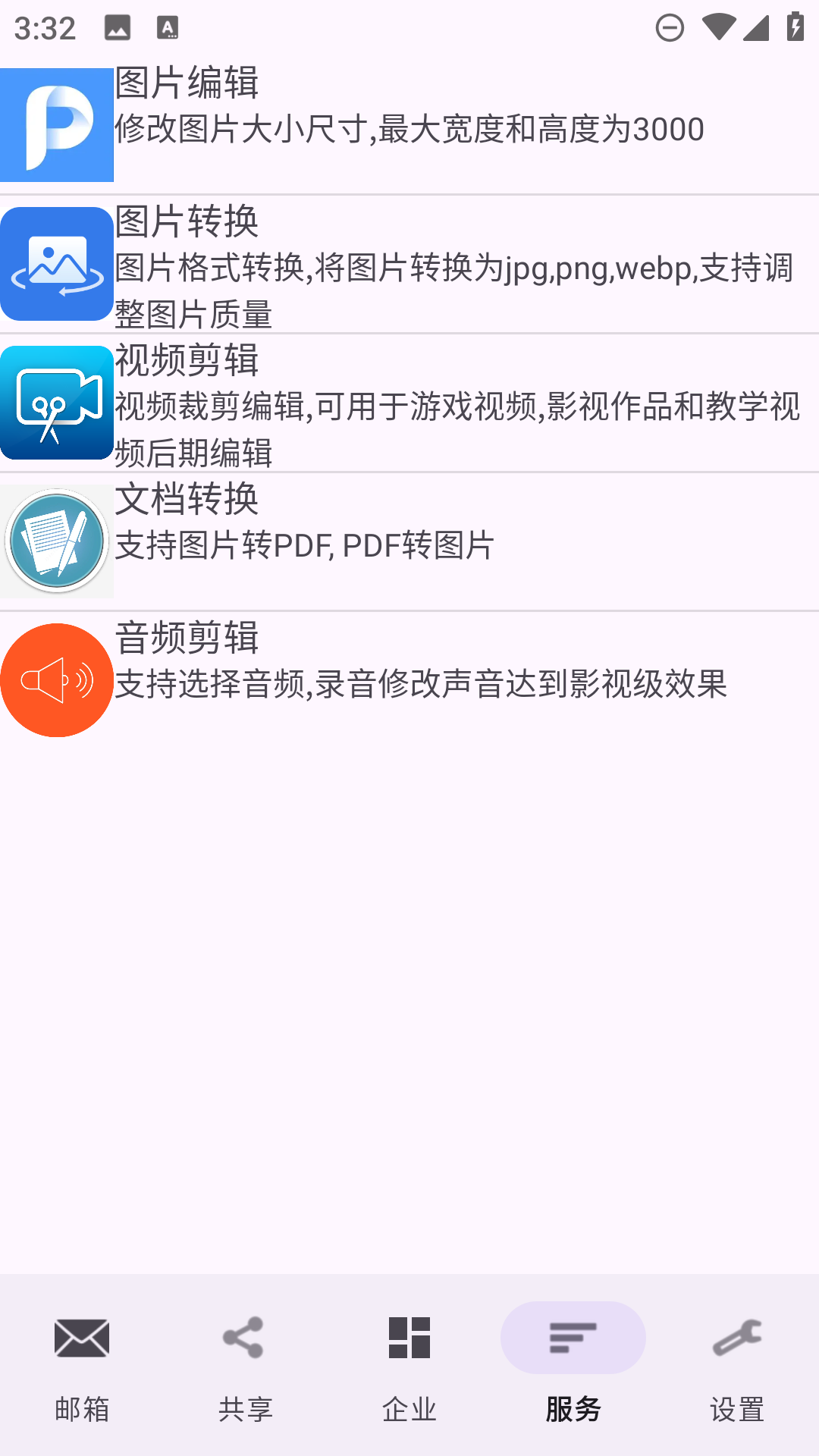The width and height of the screenshot is (819, 1456).
Task: Open 文档转换 for PDF conversion
Action: point(409,541)
